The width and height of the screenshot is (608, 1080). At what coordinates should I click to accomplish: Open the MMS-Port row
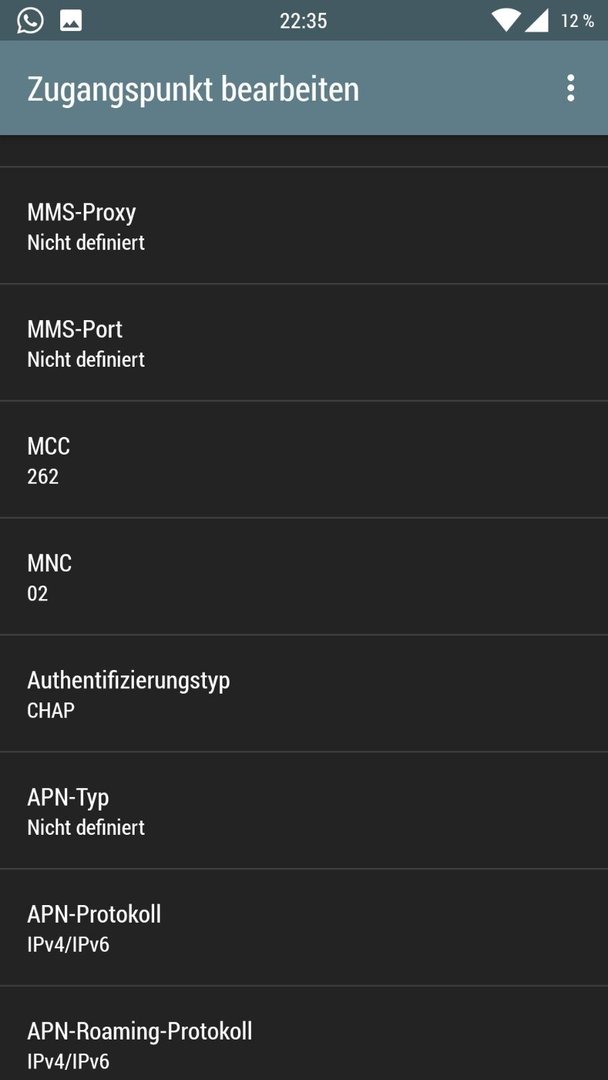tap(304, 342)
